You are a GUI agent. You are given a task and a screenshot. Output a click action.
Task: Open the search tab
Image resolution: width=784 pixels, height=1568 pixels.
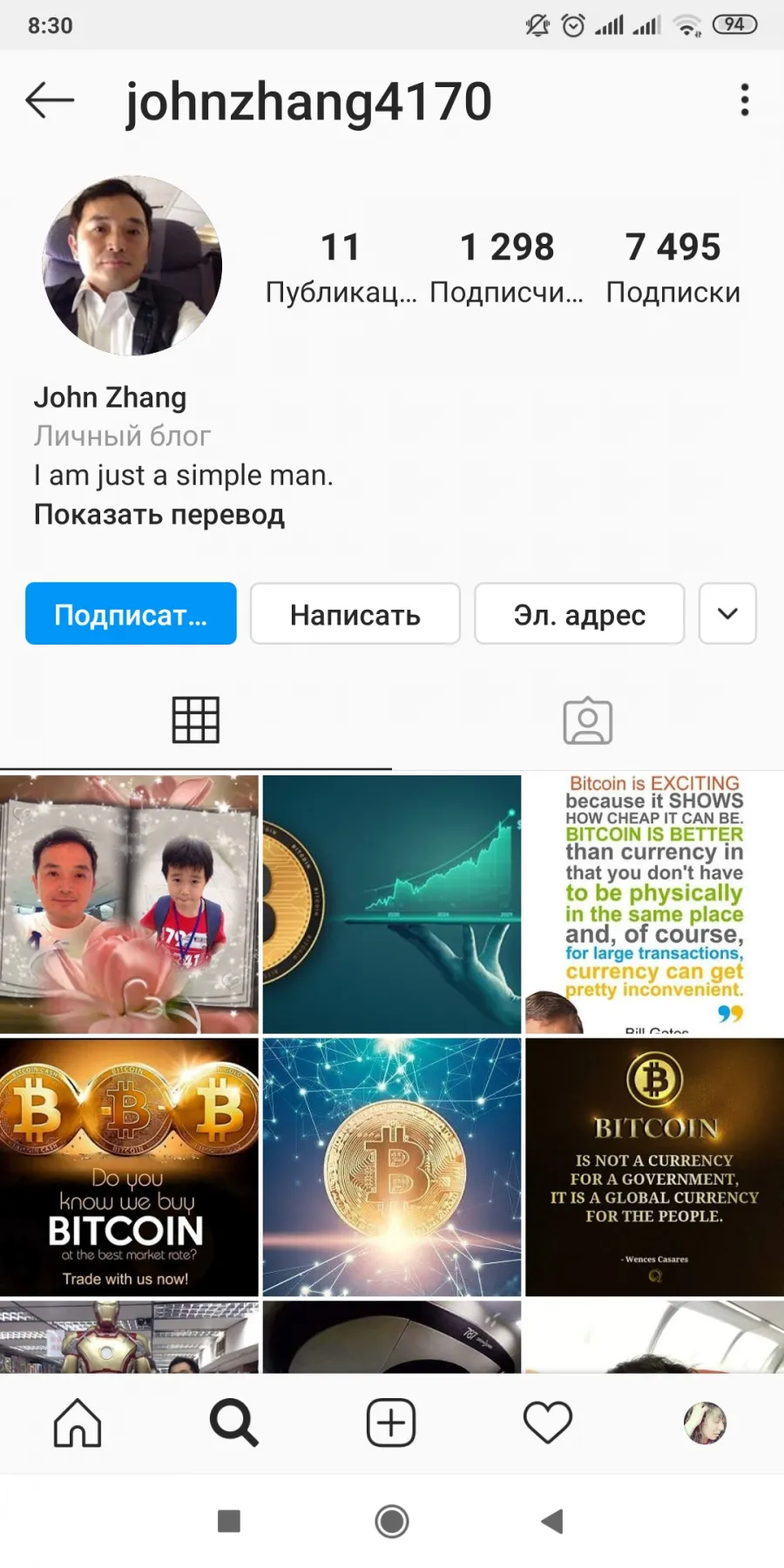tap(234, 1423)
